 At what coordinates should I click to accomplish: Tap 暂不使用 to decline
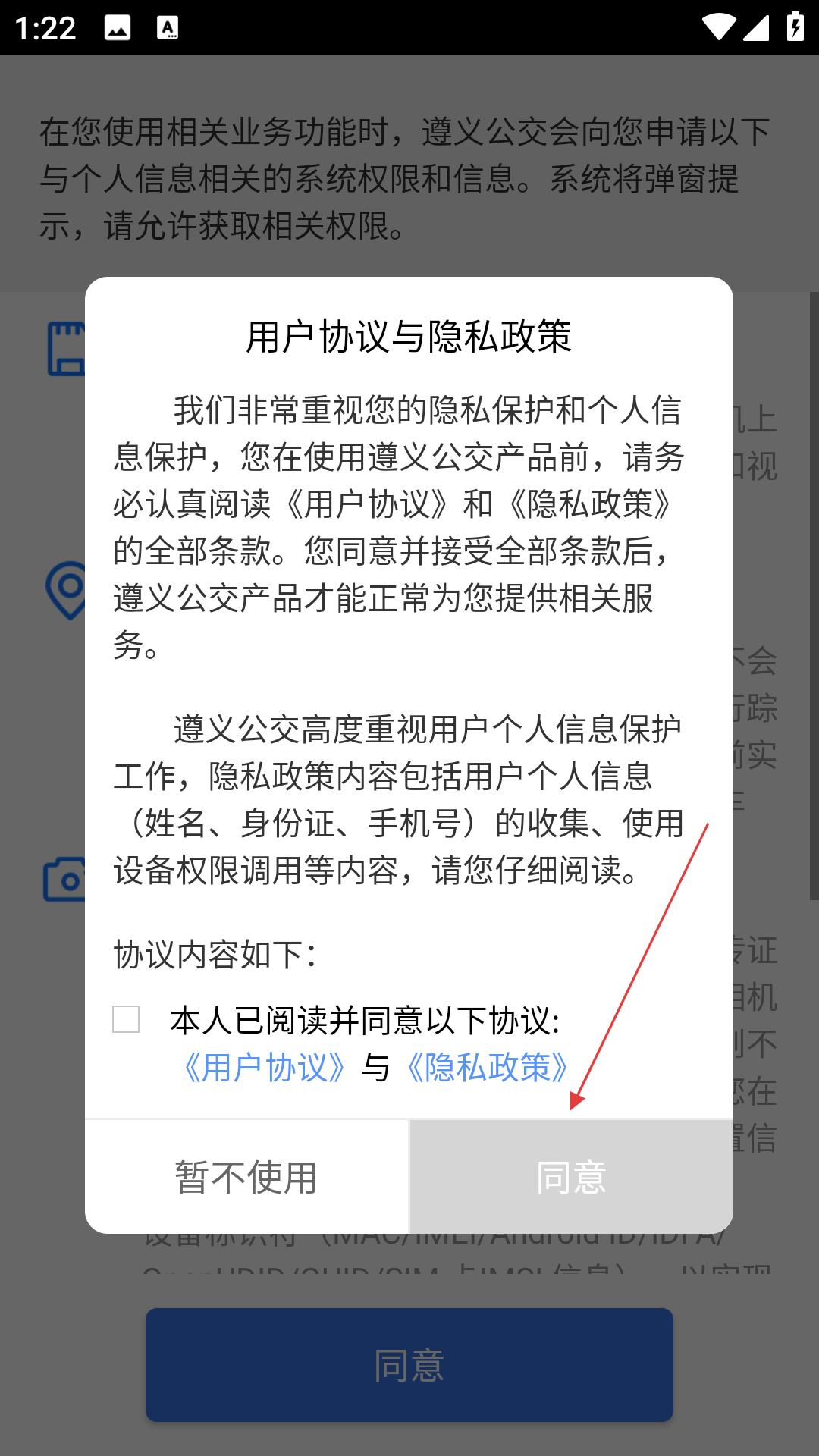tap(246, 1177)
